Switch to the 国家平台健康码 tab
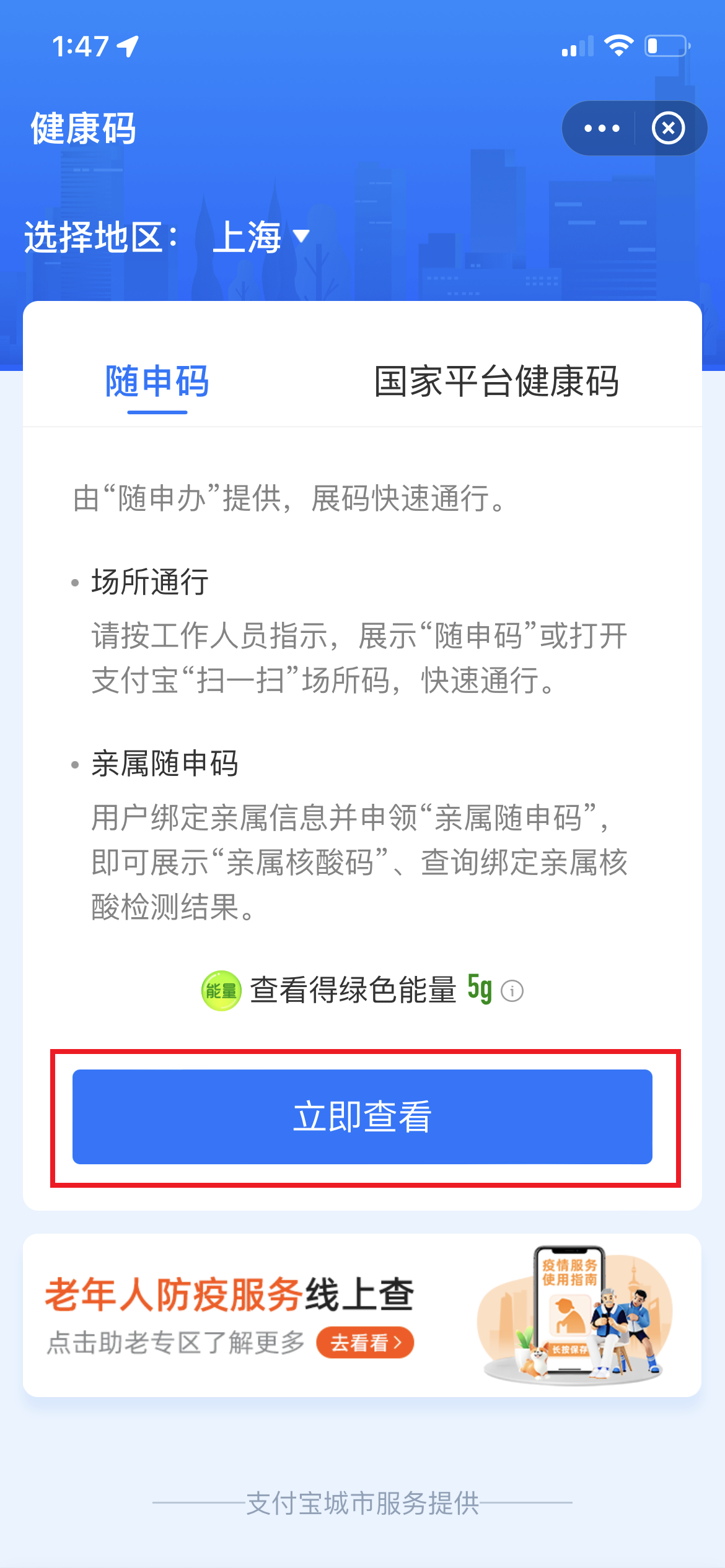Screen dimensions: 725x1568 pyautogui.click(x=496, y=381)
